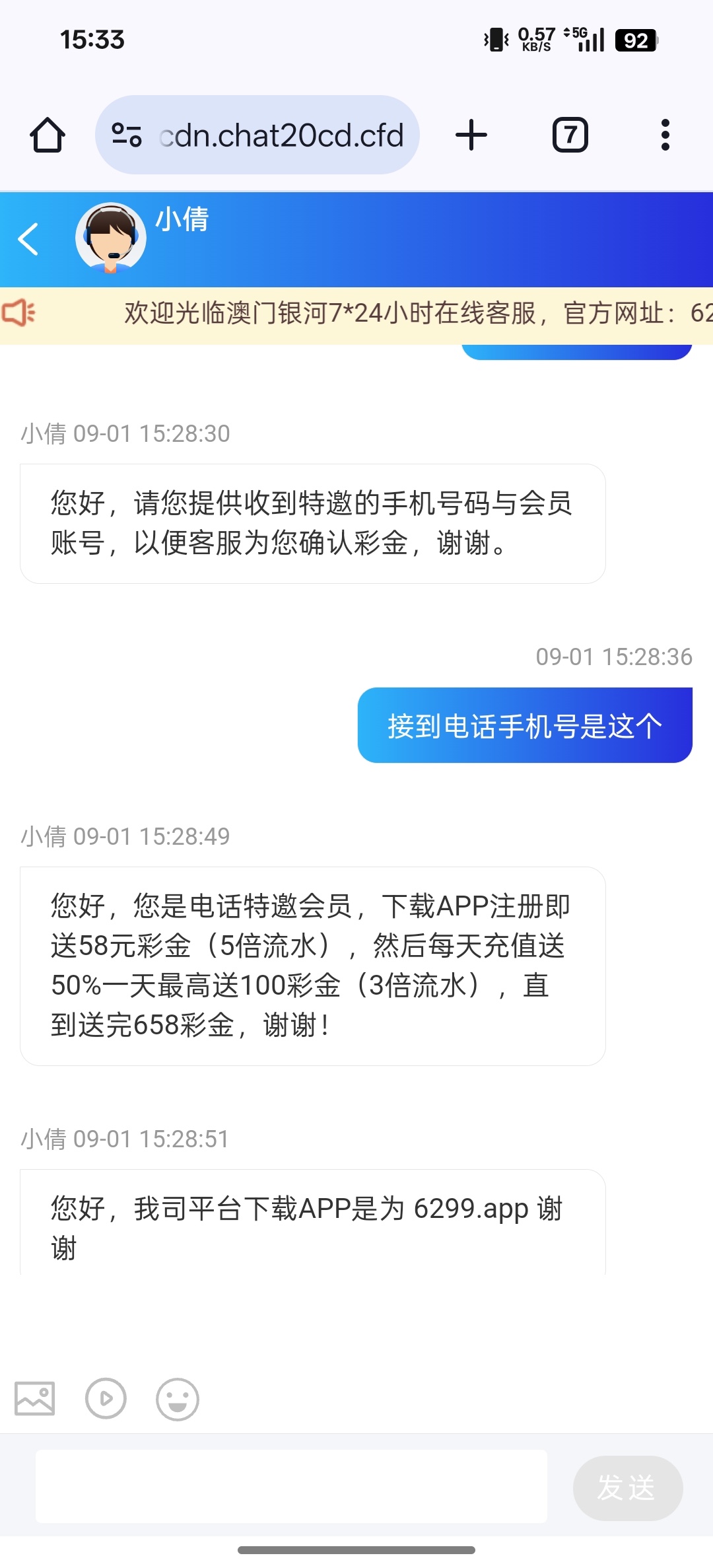The height and width of the screenshot is (1568, 713).
Task: Go back from the chat with 小倩
Action: click(28, 239)
